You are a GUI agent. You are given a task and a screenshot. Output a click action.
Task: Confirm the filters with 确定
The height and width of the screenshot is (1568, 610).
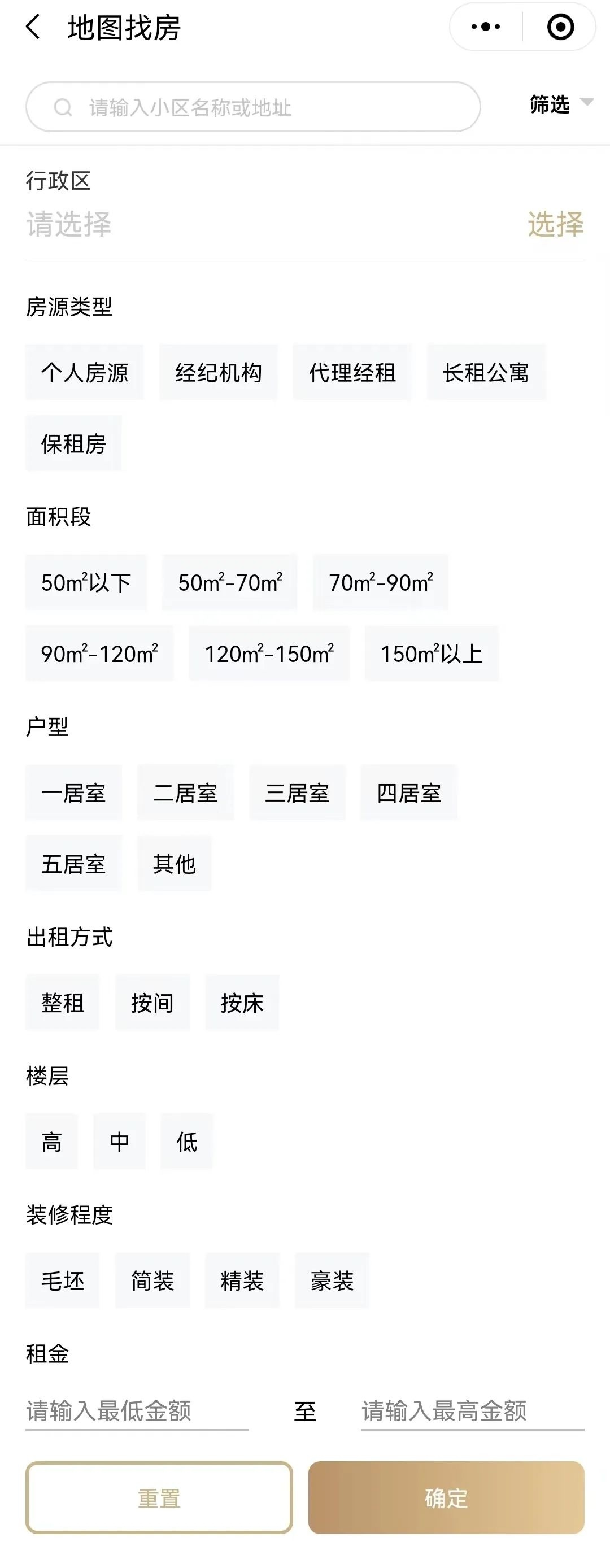point(446,1498)
